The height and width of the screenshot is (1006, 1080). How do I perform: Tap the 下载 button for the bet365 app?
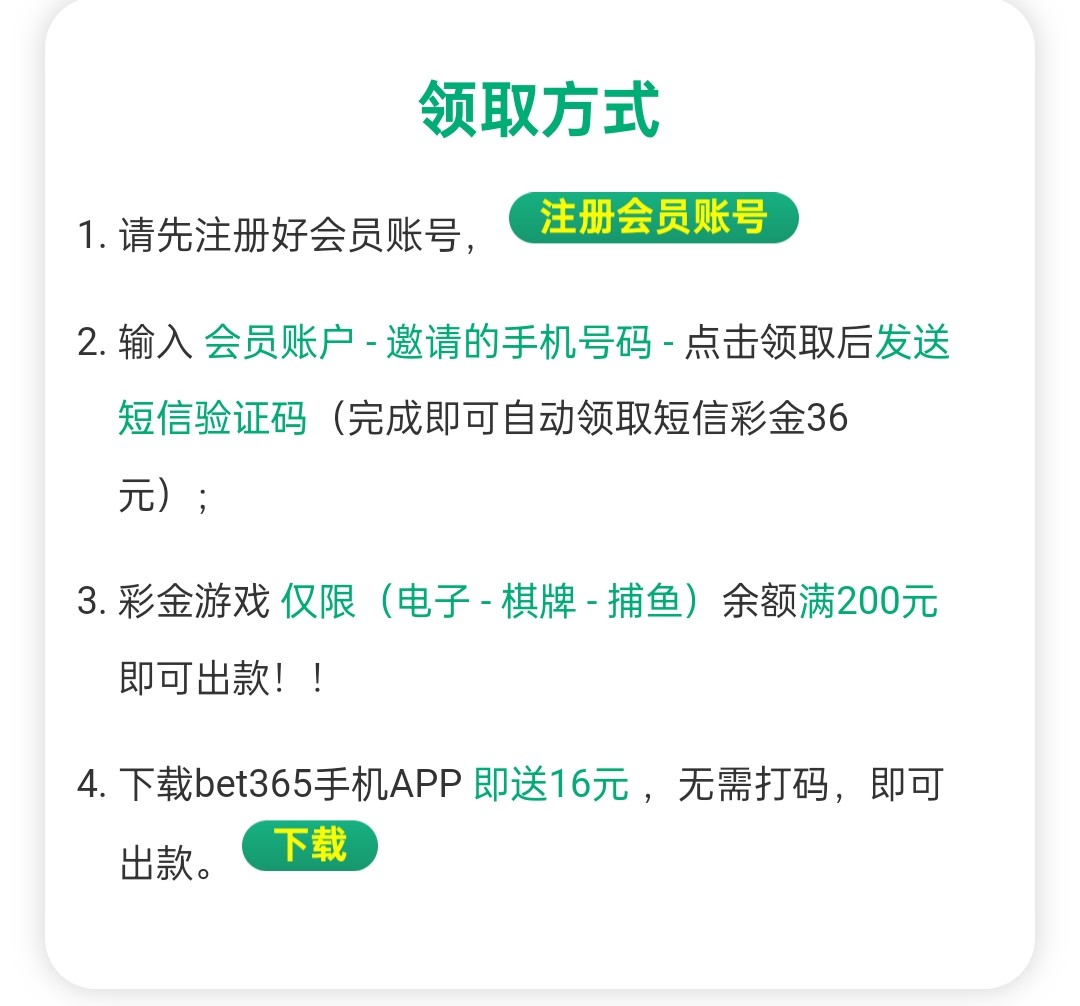[x=310, y=846]
